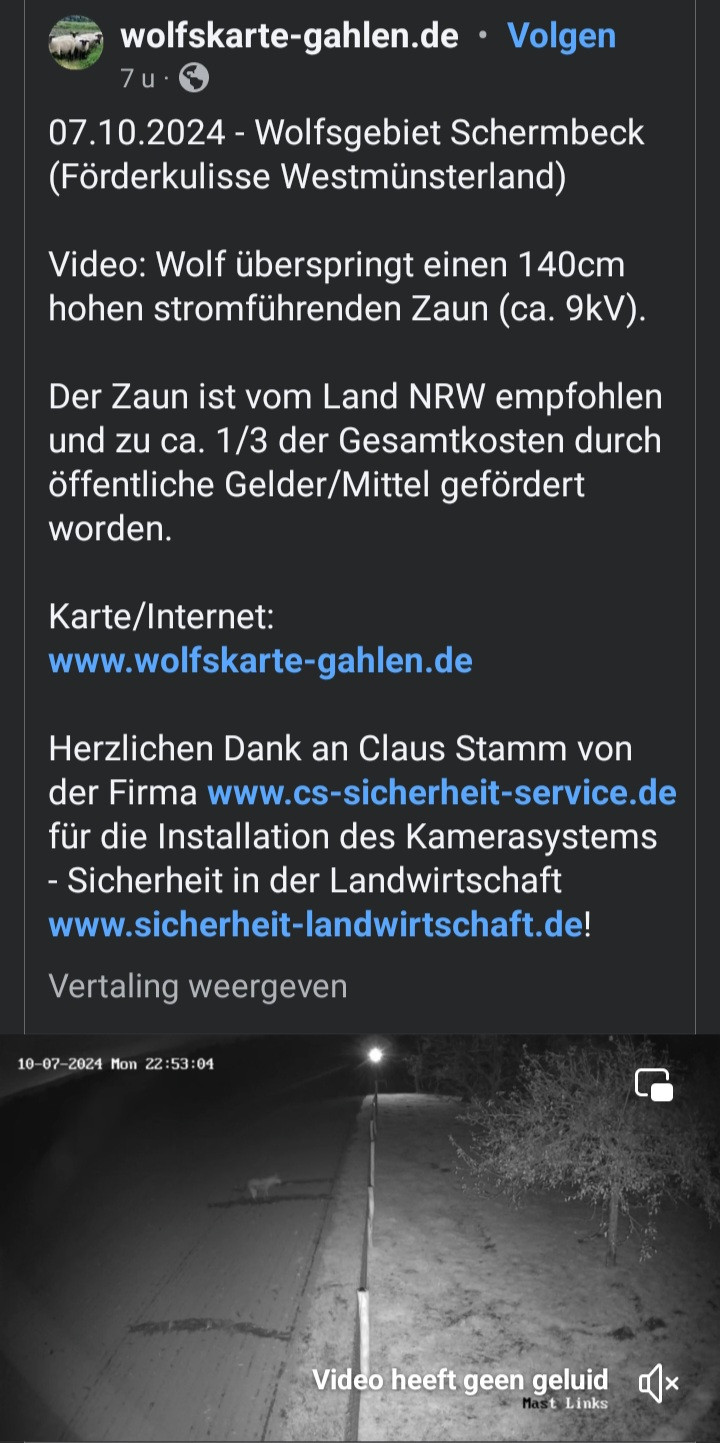Open www.sicherheit-landwirtschaft.de link
The width and height of the screenshot is (720, 1443).
coord(315,925)
